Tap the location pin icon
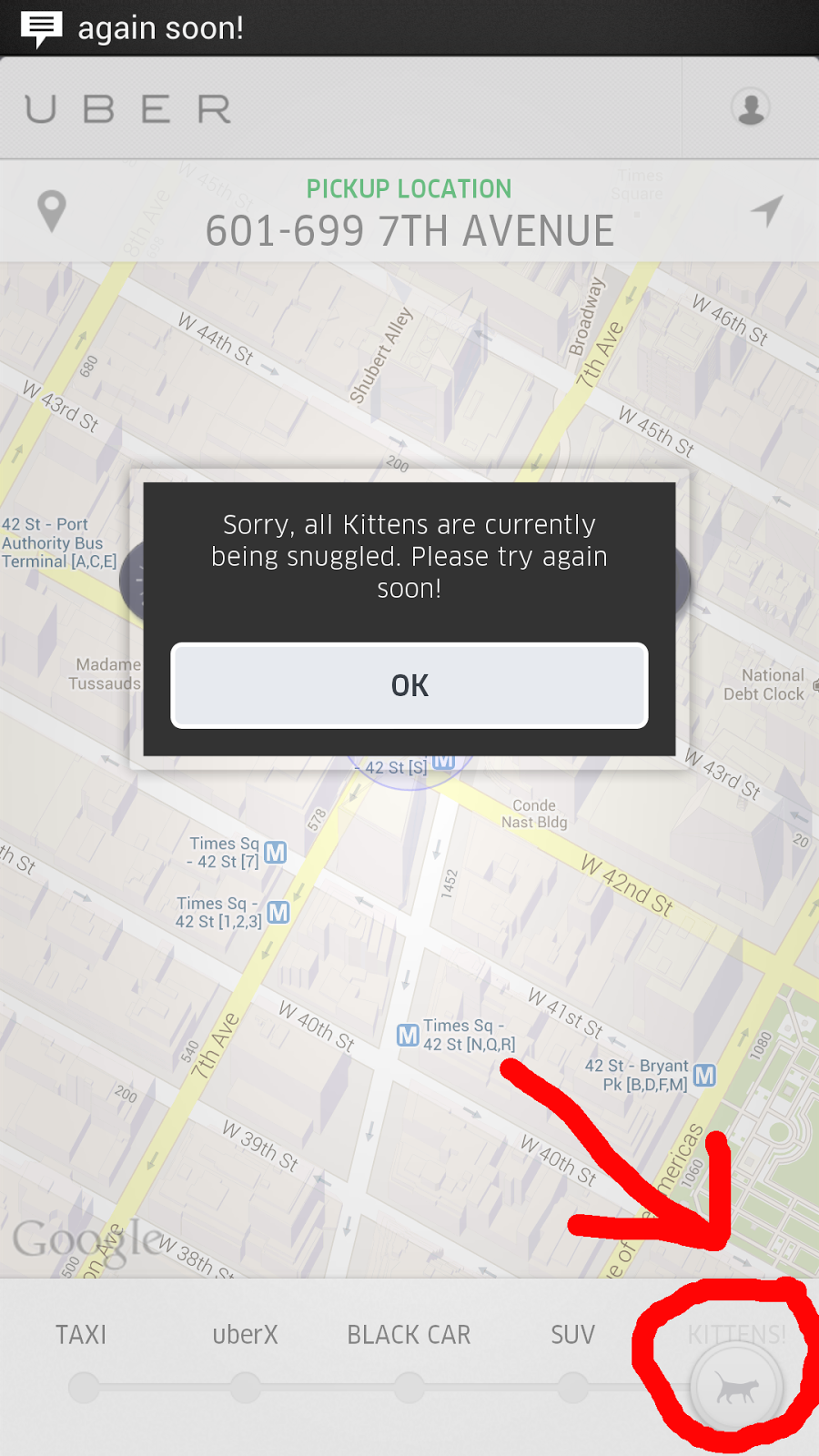Screen dimensions: 819x1456 pos(52,211)
